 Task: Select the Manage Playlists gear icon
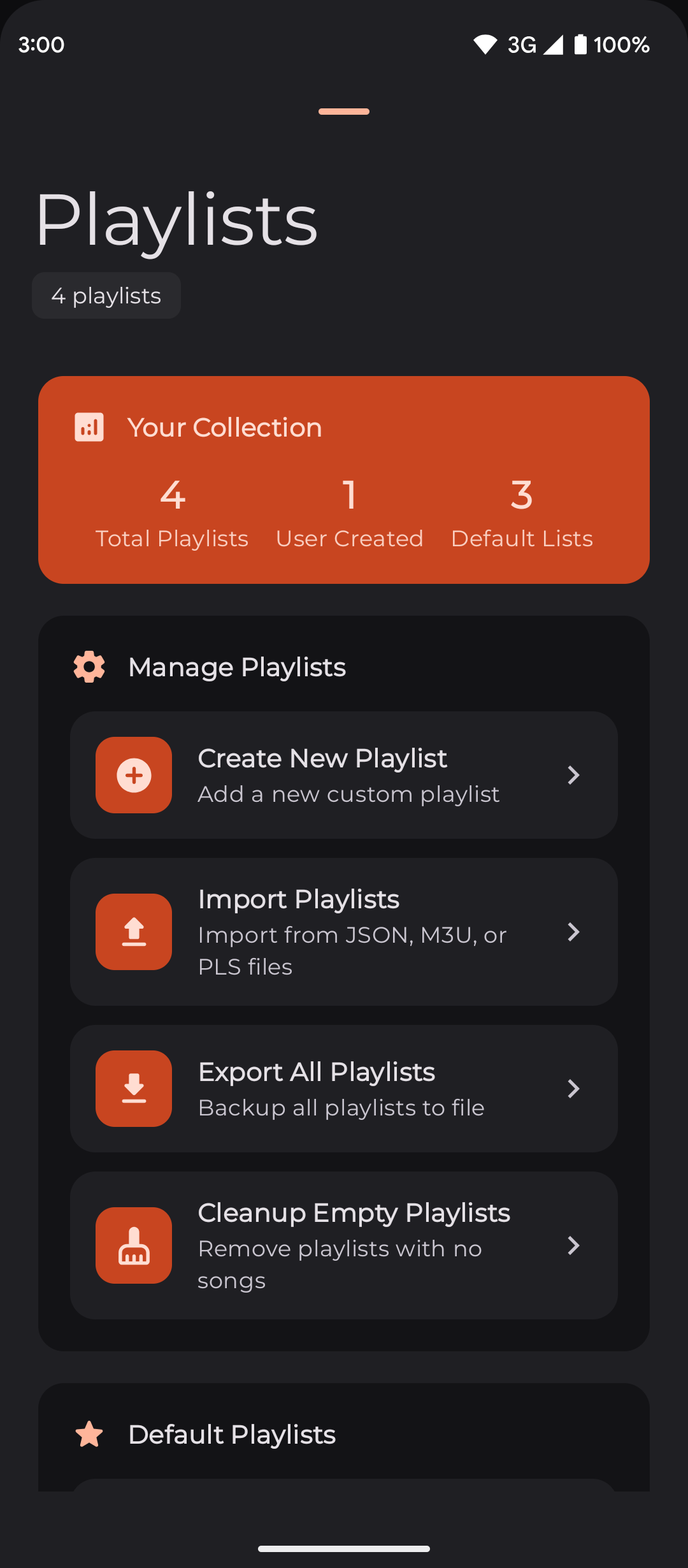(x=89, y=667)
